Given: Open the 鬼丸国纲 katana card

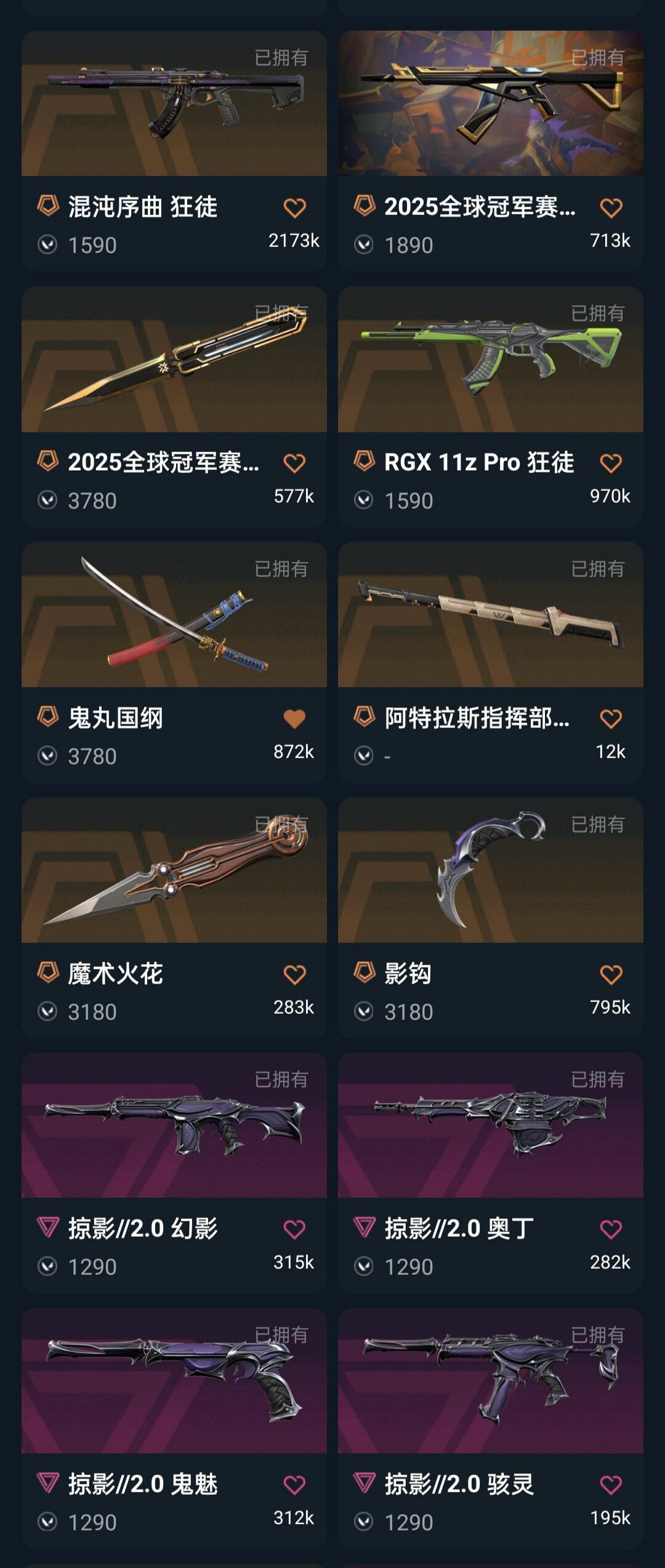Looking at the screenshot, I should [174, 615].
